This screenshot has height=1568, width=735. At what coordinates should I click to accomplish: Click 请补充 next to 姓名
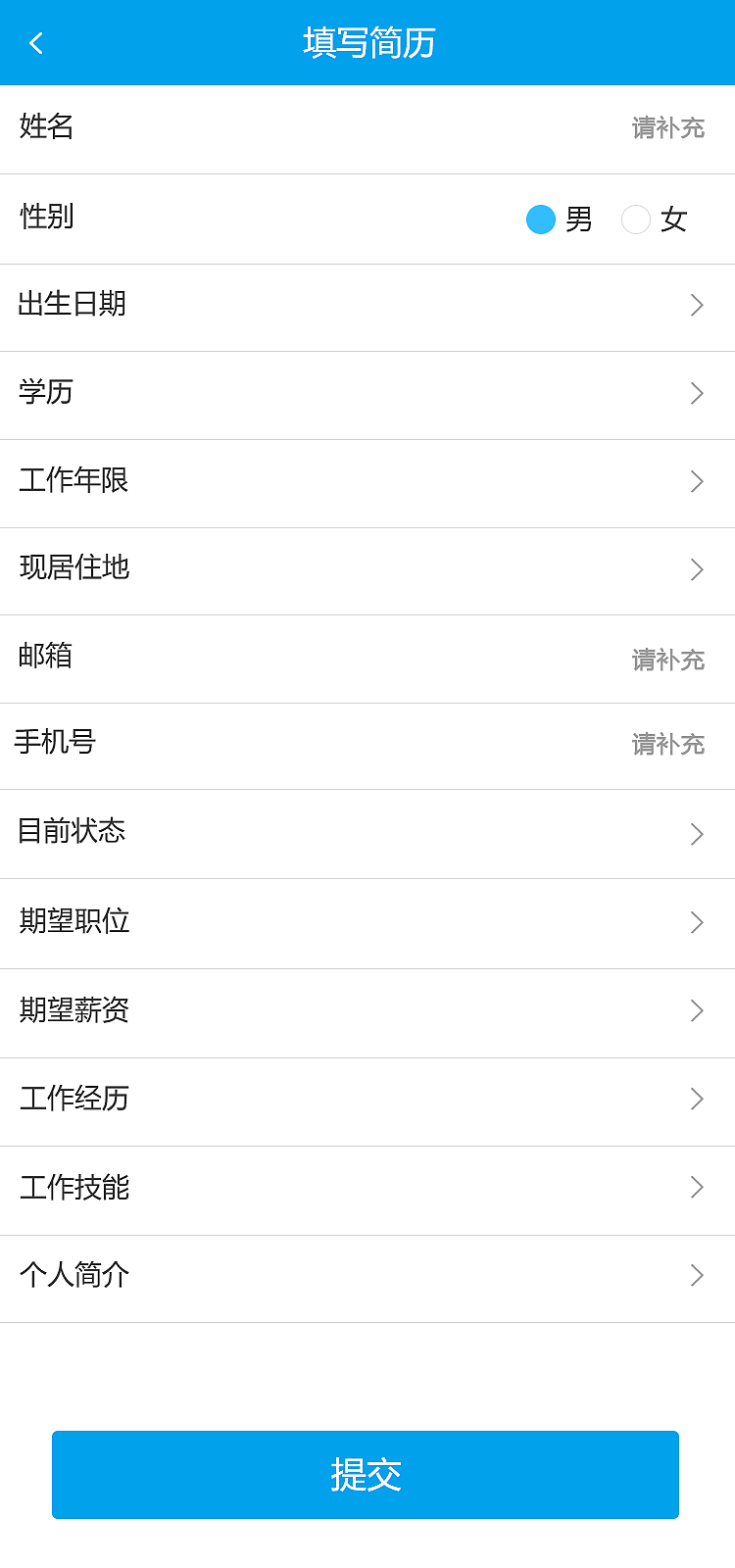tap(666, 128)
